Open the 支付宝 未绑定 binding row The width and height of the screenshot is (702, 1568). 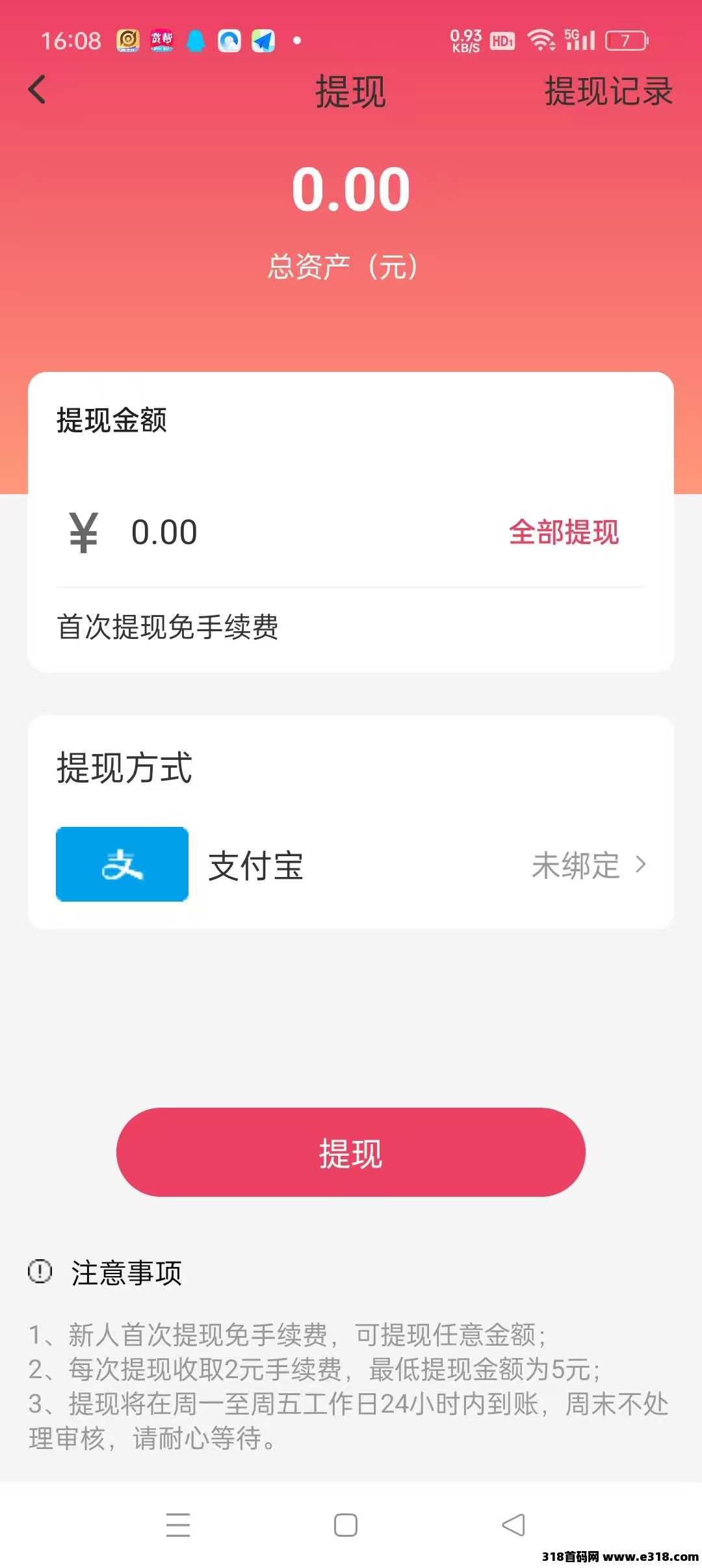click(351, 865)
